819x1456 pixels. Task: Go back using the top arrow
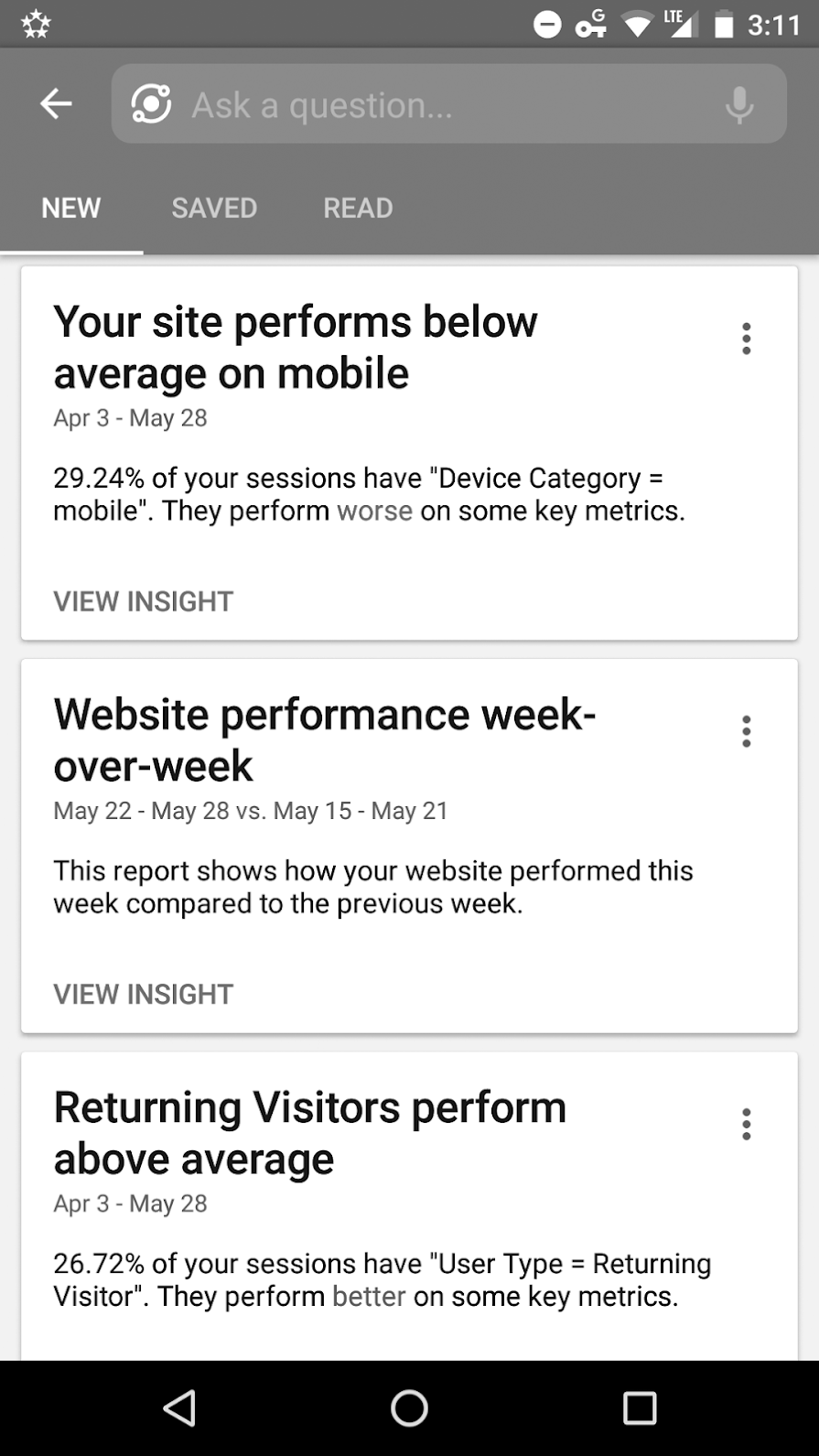tap(56, 104)
